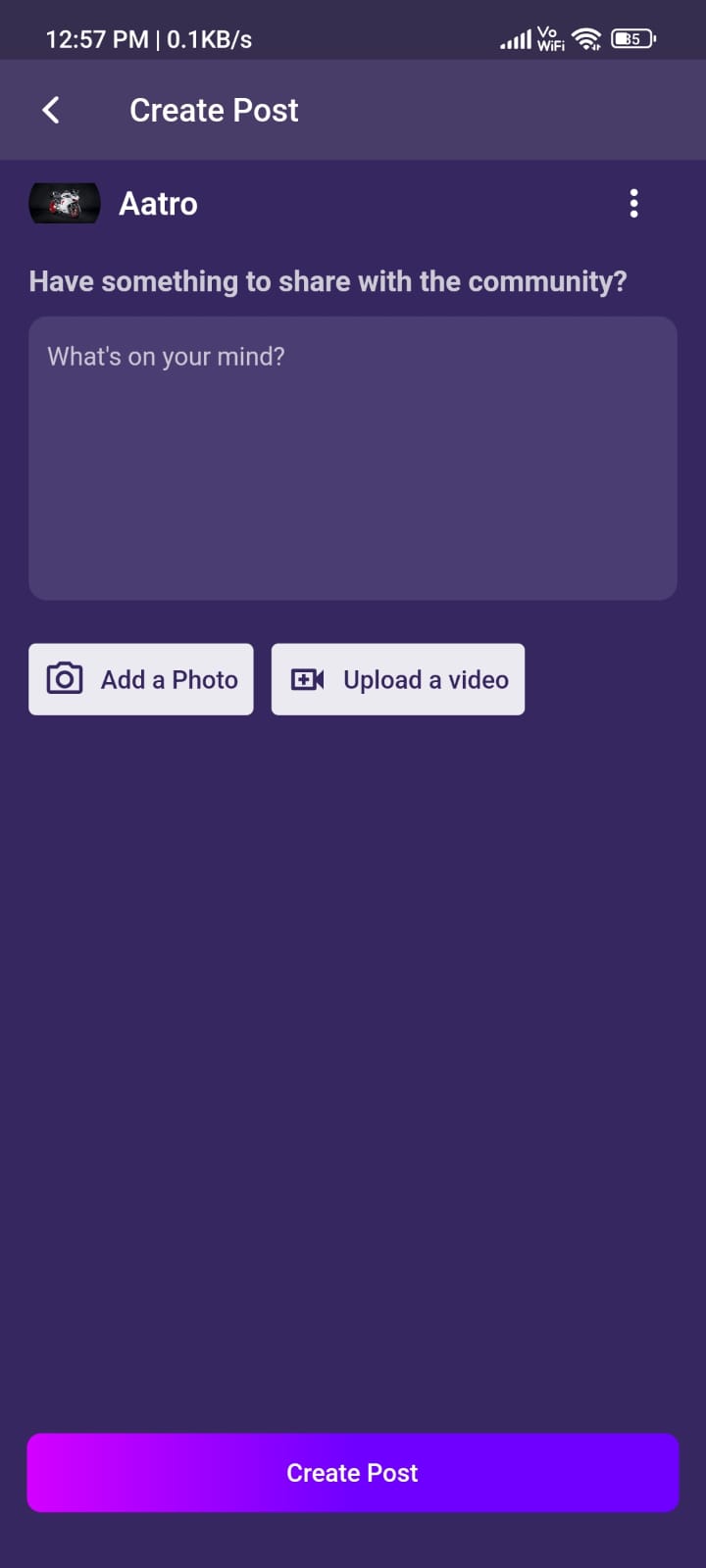The image size is (706, 1568).
Task: Go back from Create Post screen
Action: [51, 110]
